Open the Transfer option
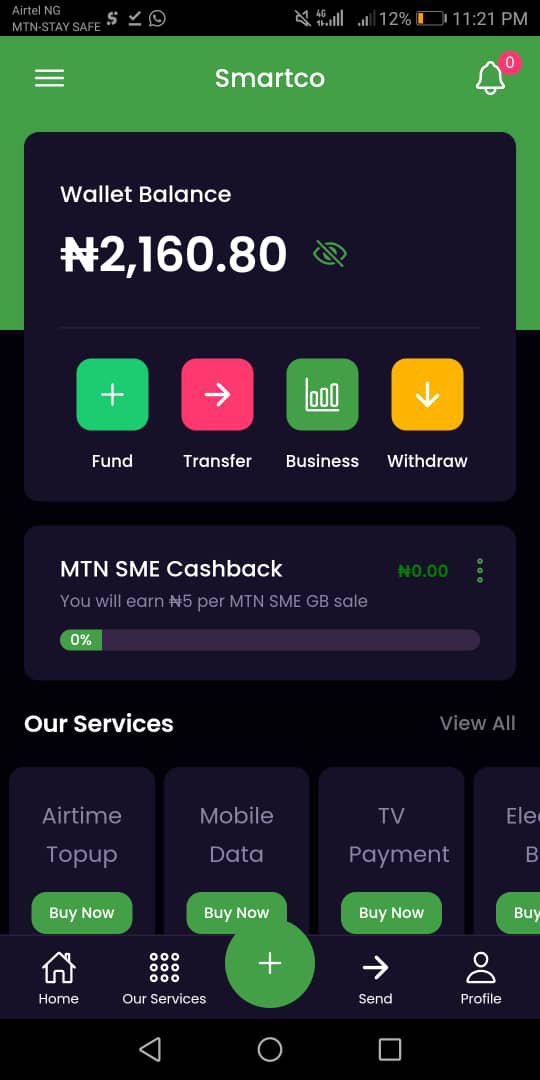This screenshot has height=1080, width=540. [x=218, y=395]
